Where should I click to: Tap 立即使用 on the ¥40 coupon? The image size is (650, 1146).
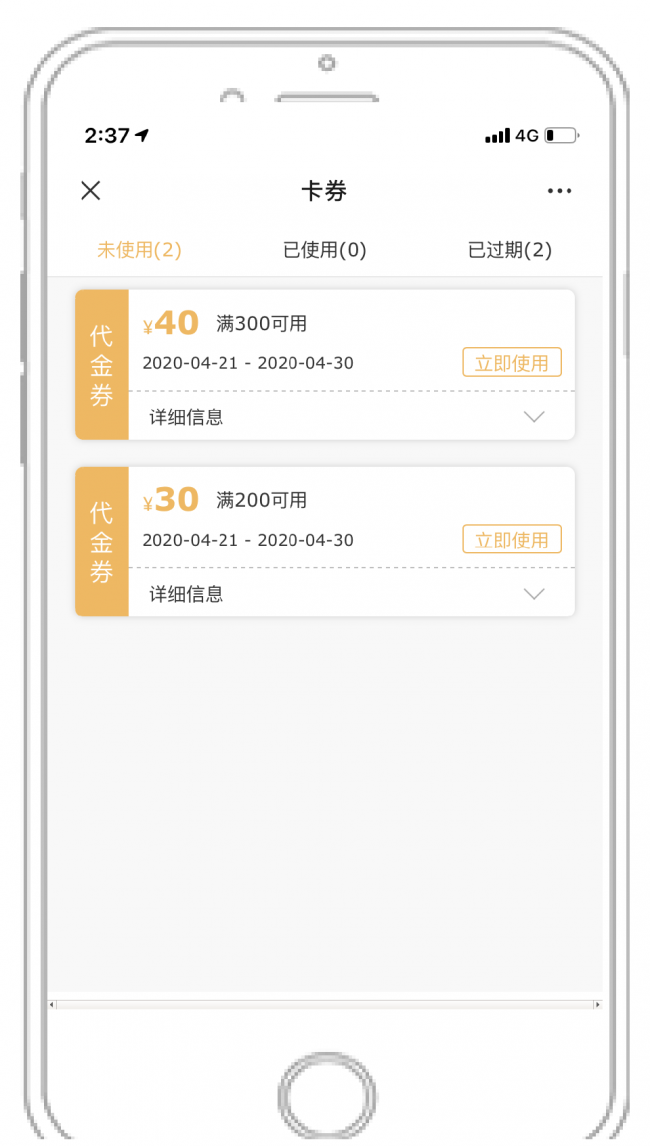click(512, 363)
